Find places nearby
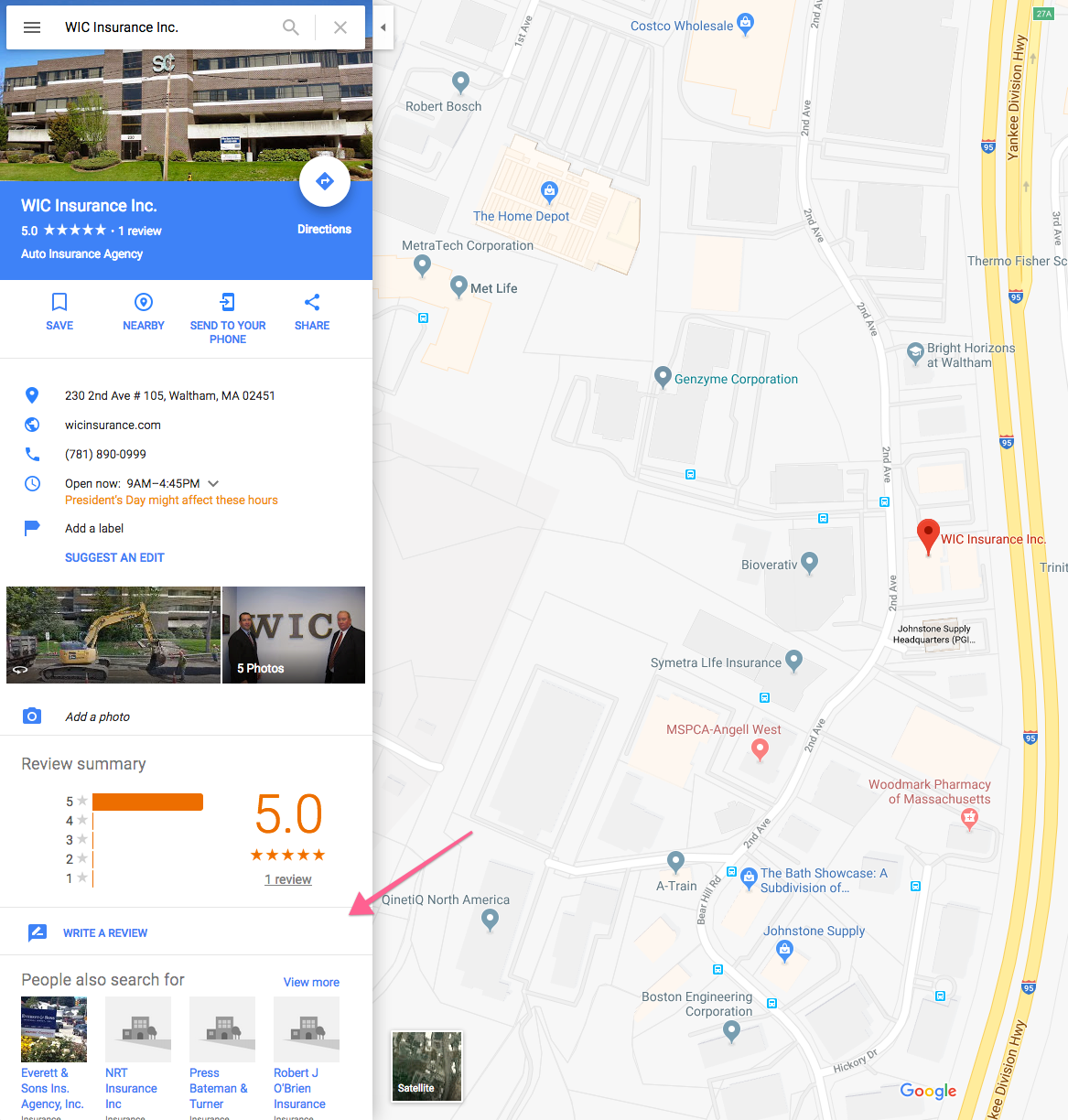The width and height of the screenshot is (1068, 1120). coord(144,311)
